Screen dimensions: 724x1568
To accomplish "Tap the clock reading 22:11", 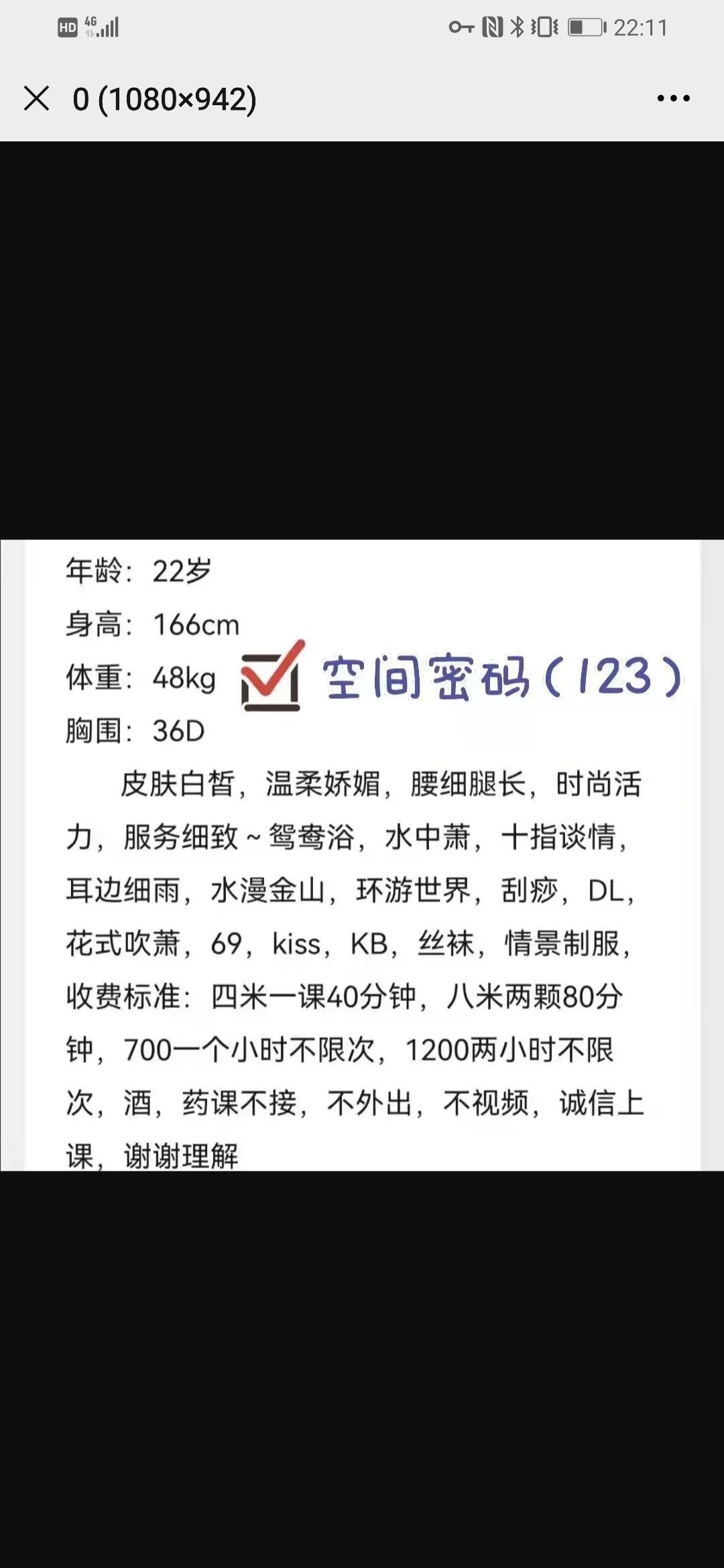I will point(640,27).
